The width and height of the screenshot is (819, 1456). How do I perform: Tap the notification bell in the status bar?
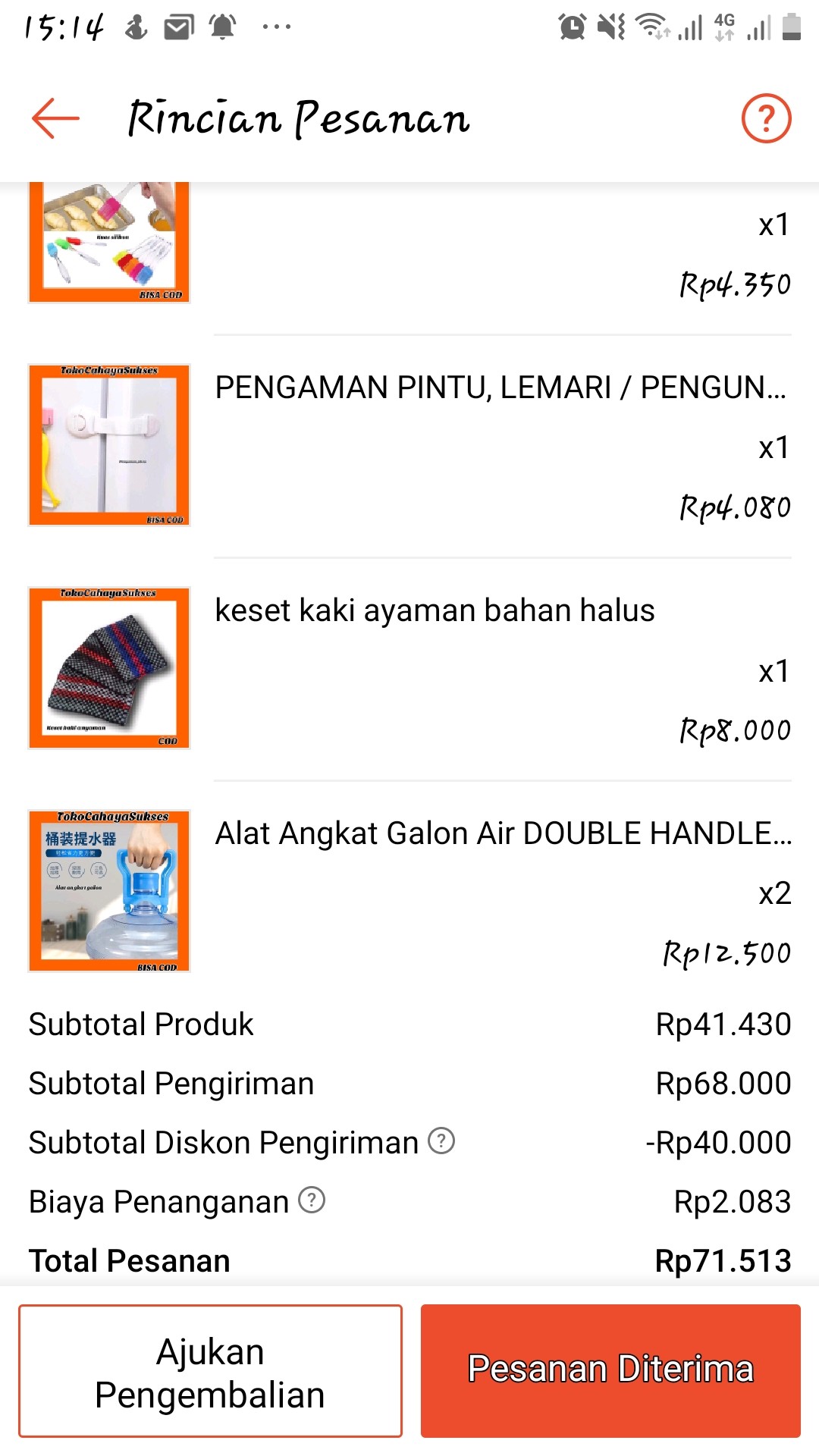tap(222, 25)
